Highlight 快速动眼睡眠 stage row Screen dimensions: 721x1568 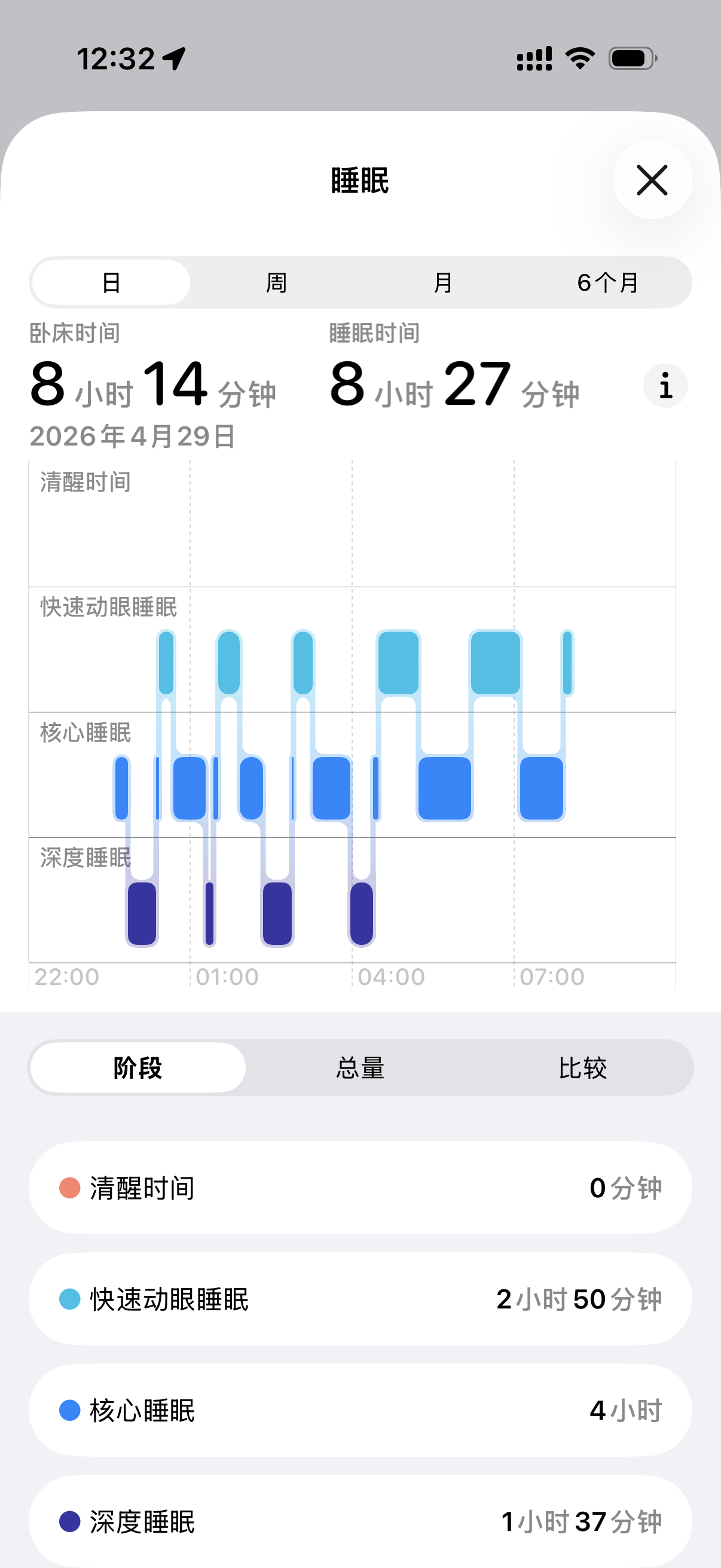point(360,1299)
